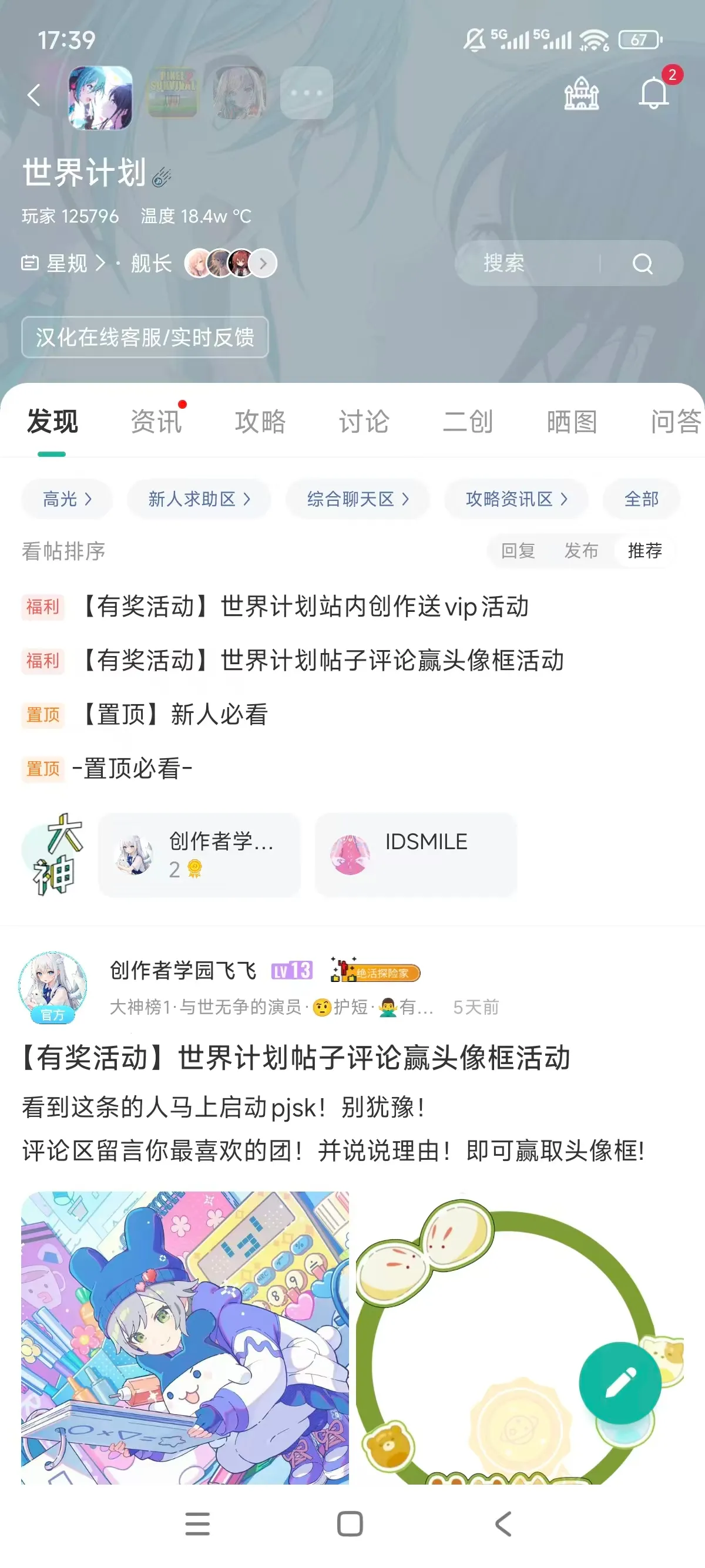Open IDSMILE's profile card
This screenshot has height=1568, width=705.
coord(416,854)
